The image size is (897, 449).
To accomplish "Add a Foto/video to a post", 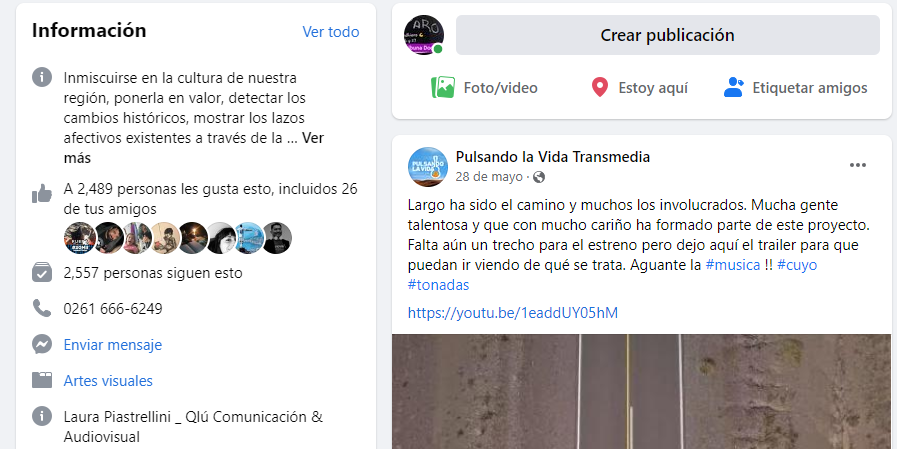I will tap(485, 88).
